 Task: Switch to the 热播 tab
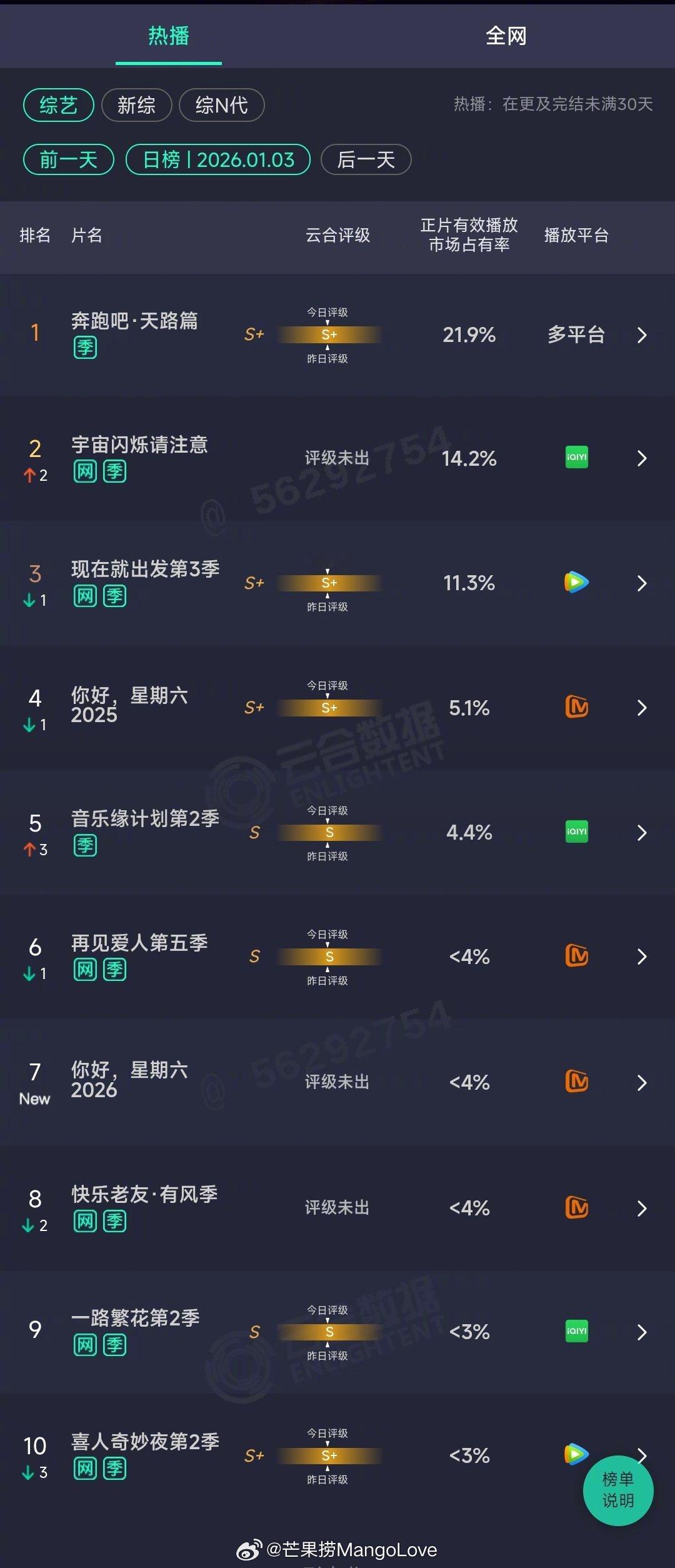pos(169,36)
